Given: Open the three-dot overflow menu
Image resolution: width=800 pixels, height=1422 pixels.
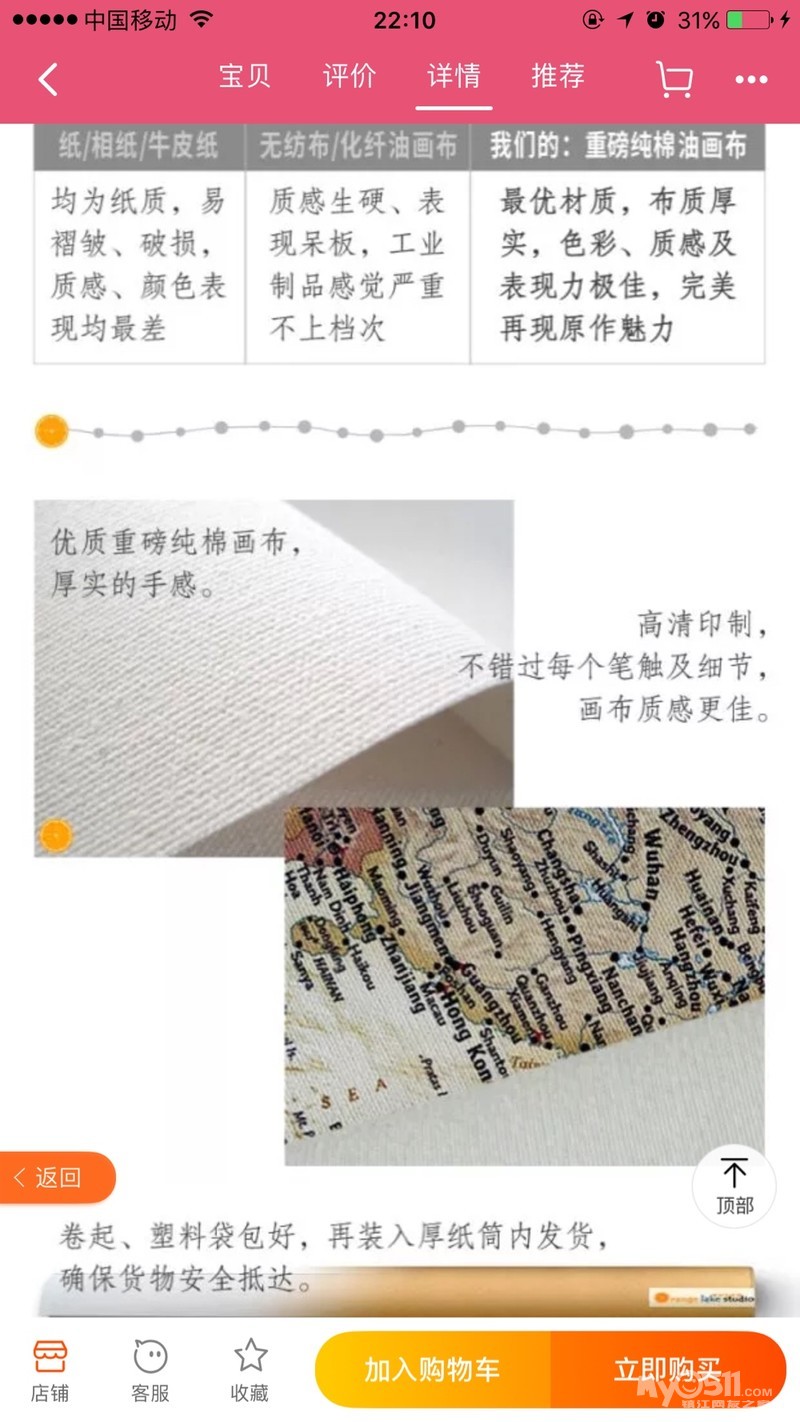Looking at the screenshot, I should click(751, 80).
